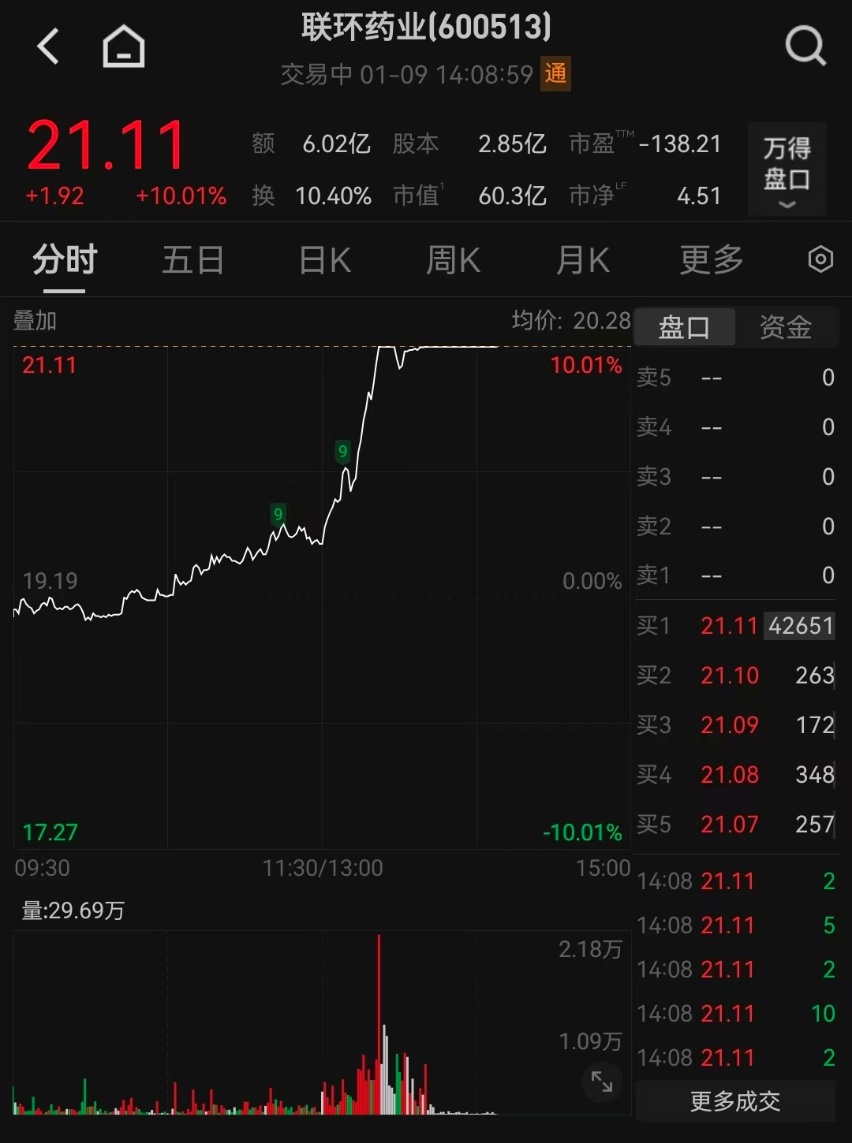Switch to the 盘口 panel
The height and width of the screenshot is (1143, 852).
pyautogui.click(x=685, y=327)
